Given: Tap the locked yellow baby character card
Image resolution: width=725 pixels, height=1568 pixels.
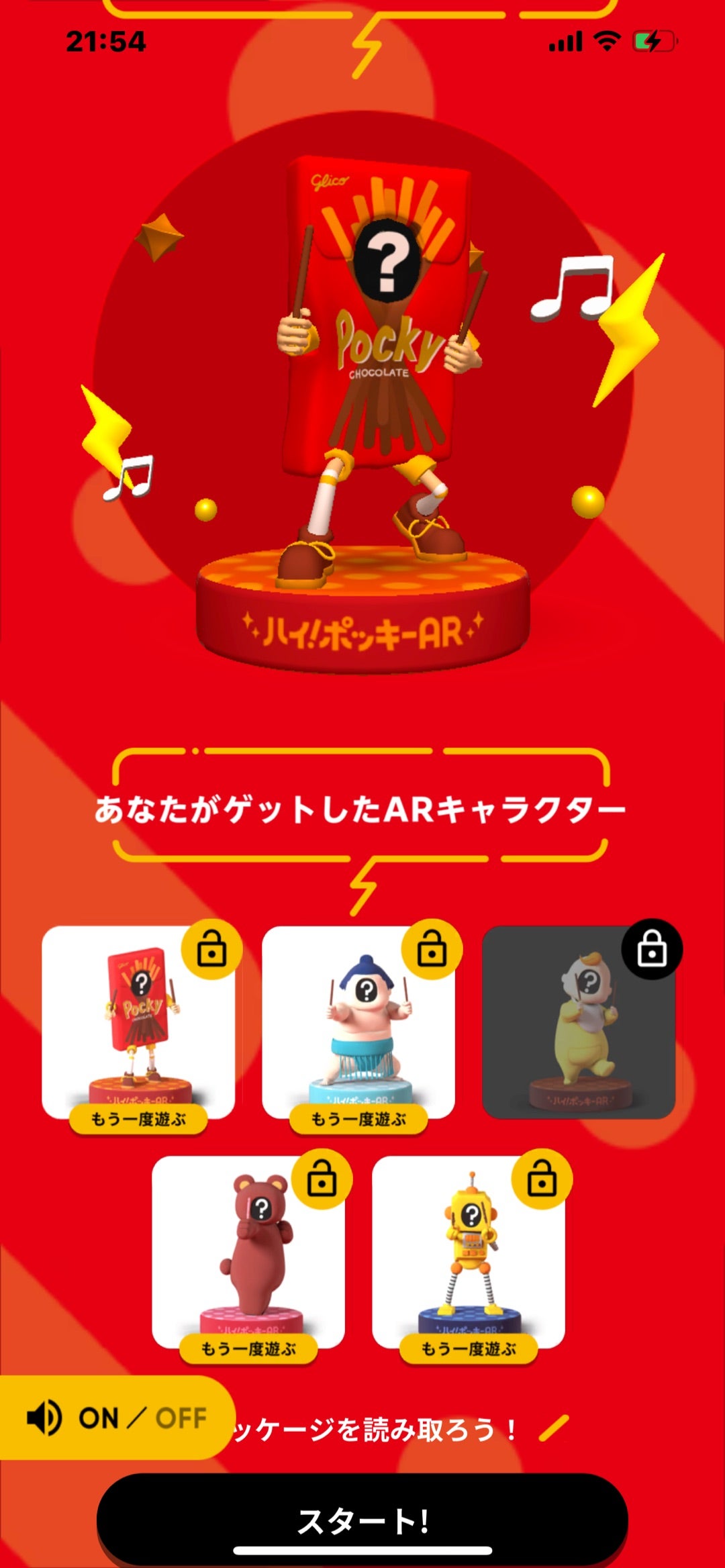Looking at the screenshot, I should (578, 1024).
